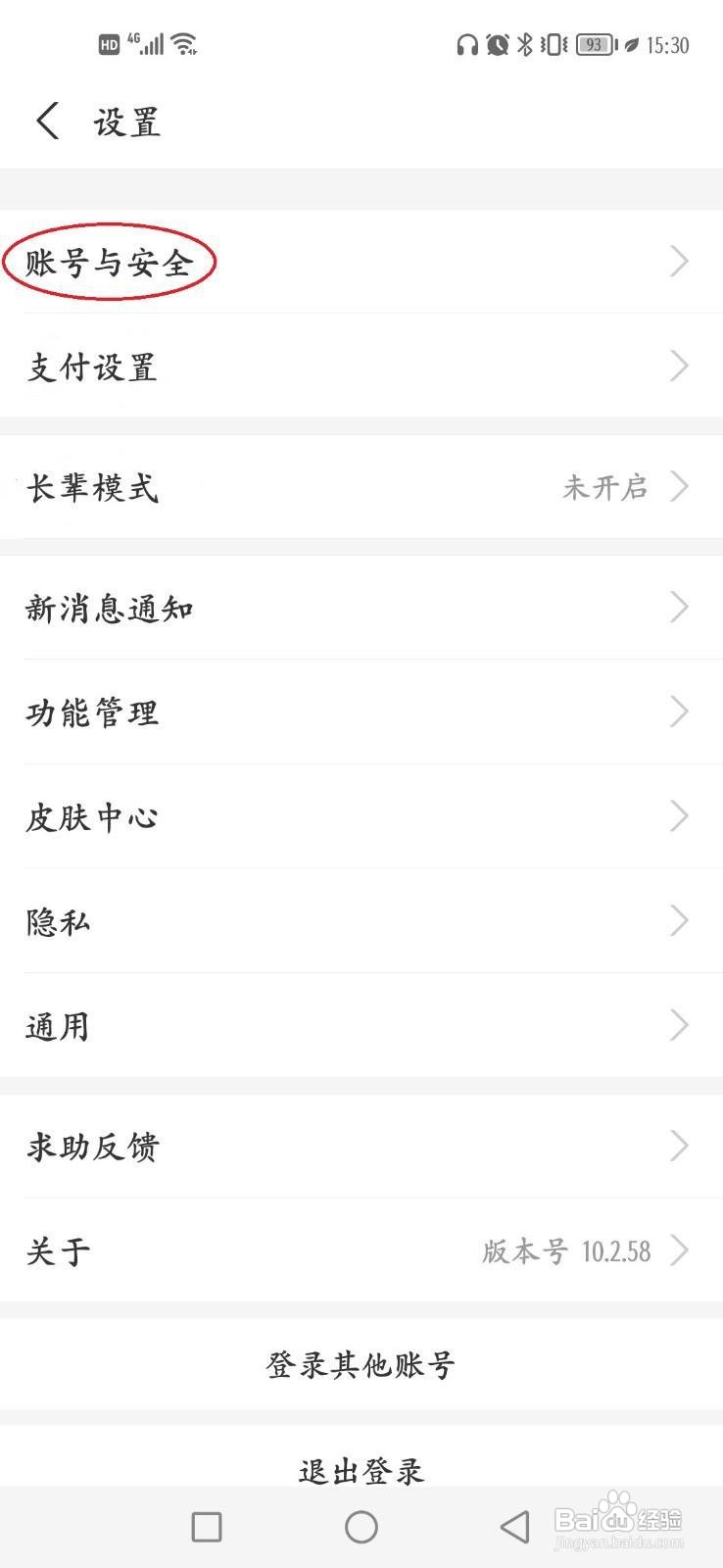Tap 登录其他账号 to log in another account
Screen dimensions: 723x1568
tap(361, 1361)
